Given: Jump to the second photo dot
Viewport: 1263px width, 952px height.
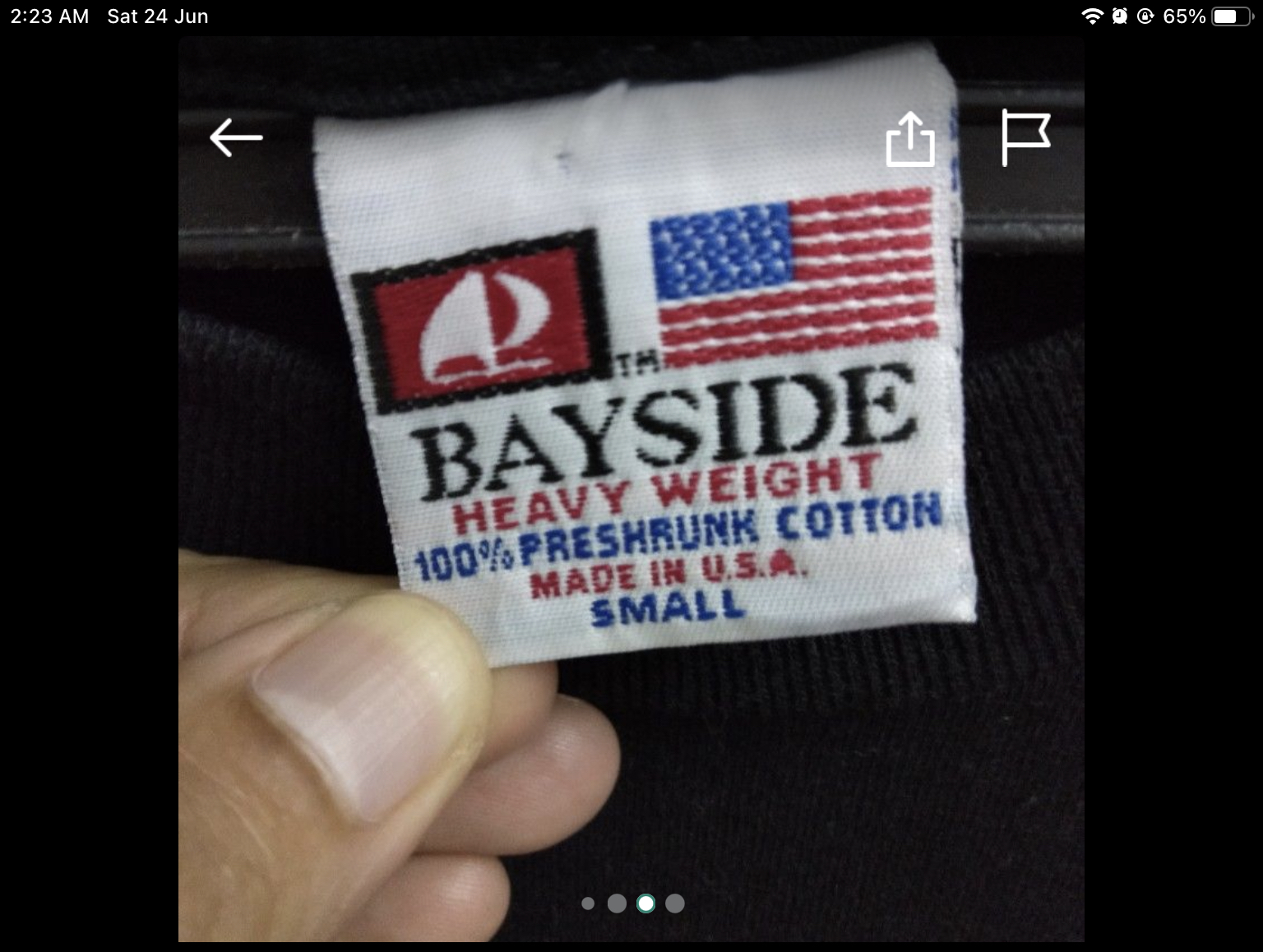Looking at the screenshot, I should click(x=617, y=903).
